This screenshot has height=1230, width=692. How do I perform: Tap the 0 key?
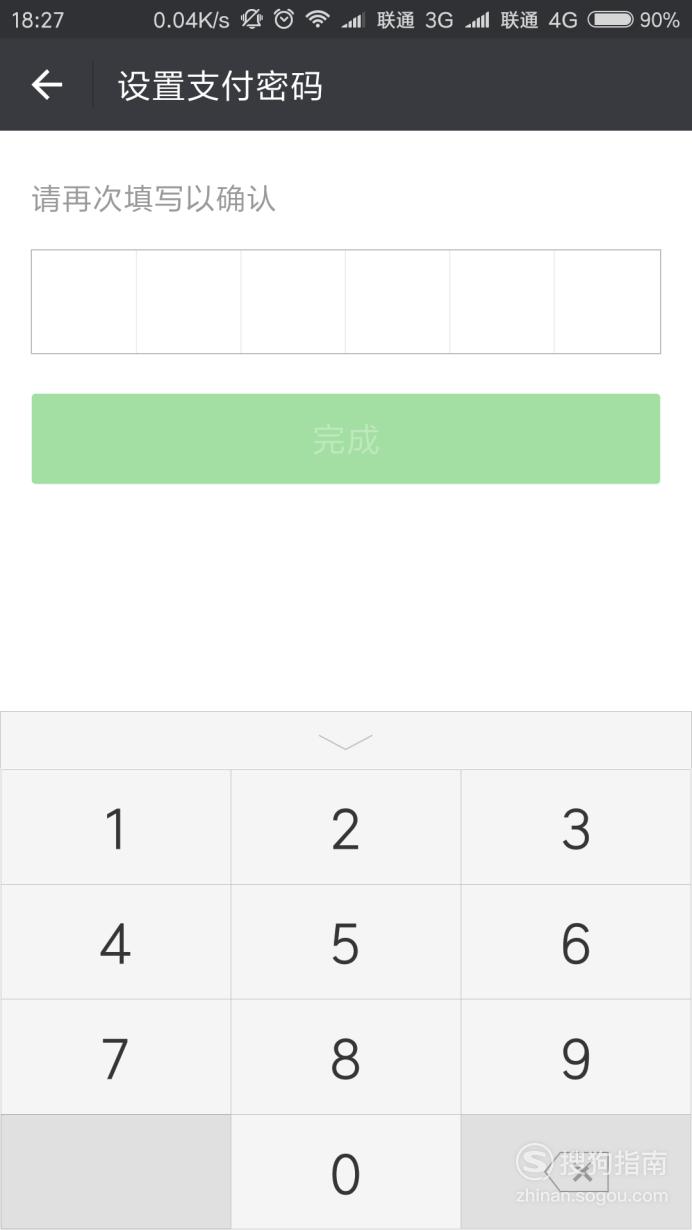pyautogui.click(x=346, y=1173)
